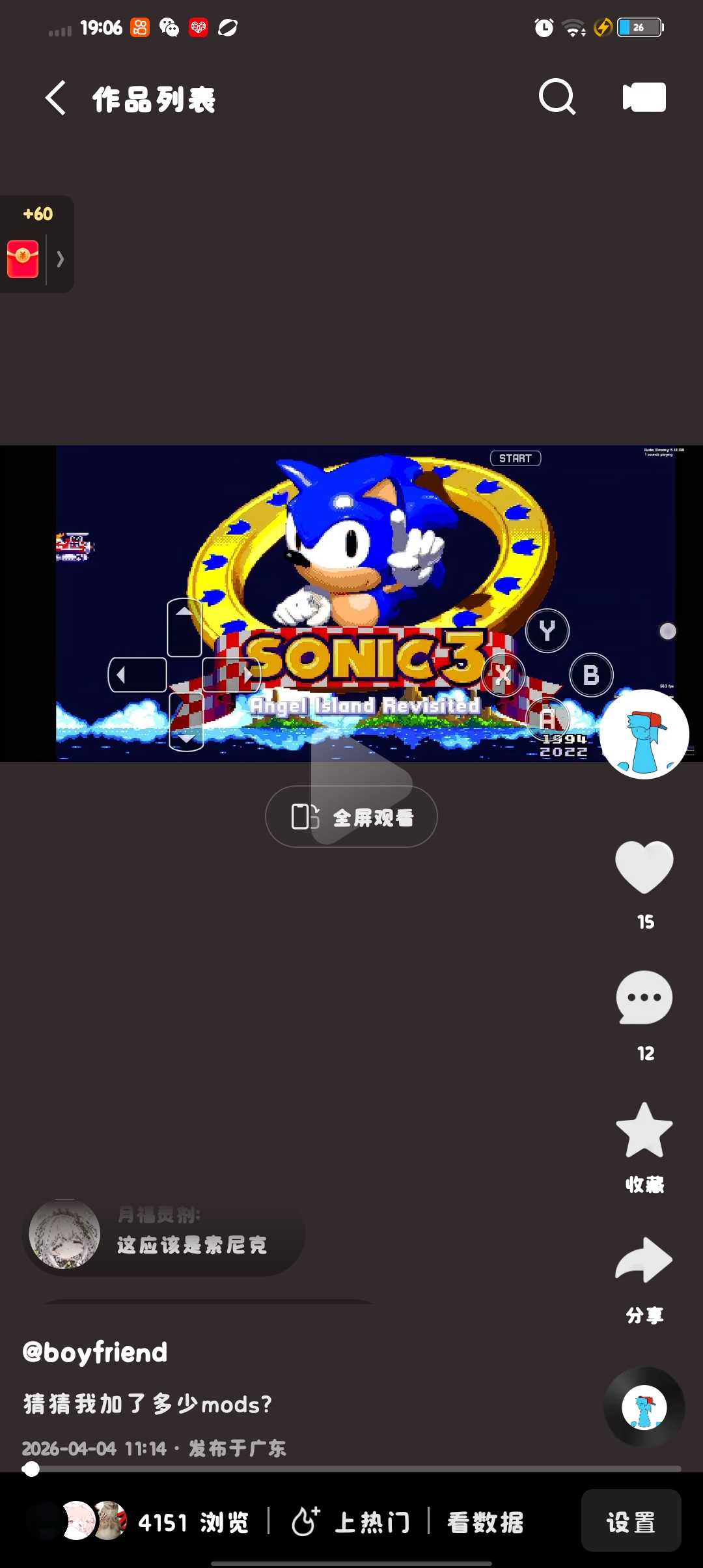
Task: Open the comments with 12 replies
Action: point(644,998)
